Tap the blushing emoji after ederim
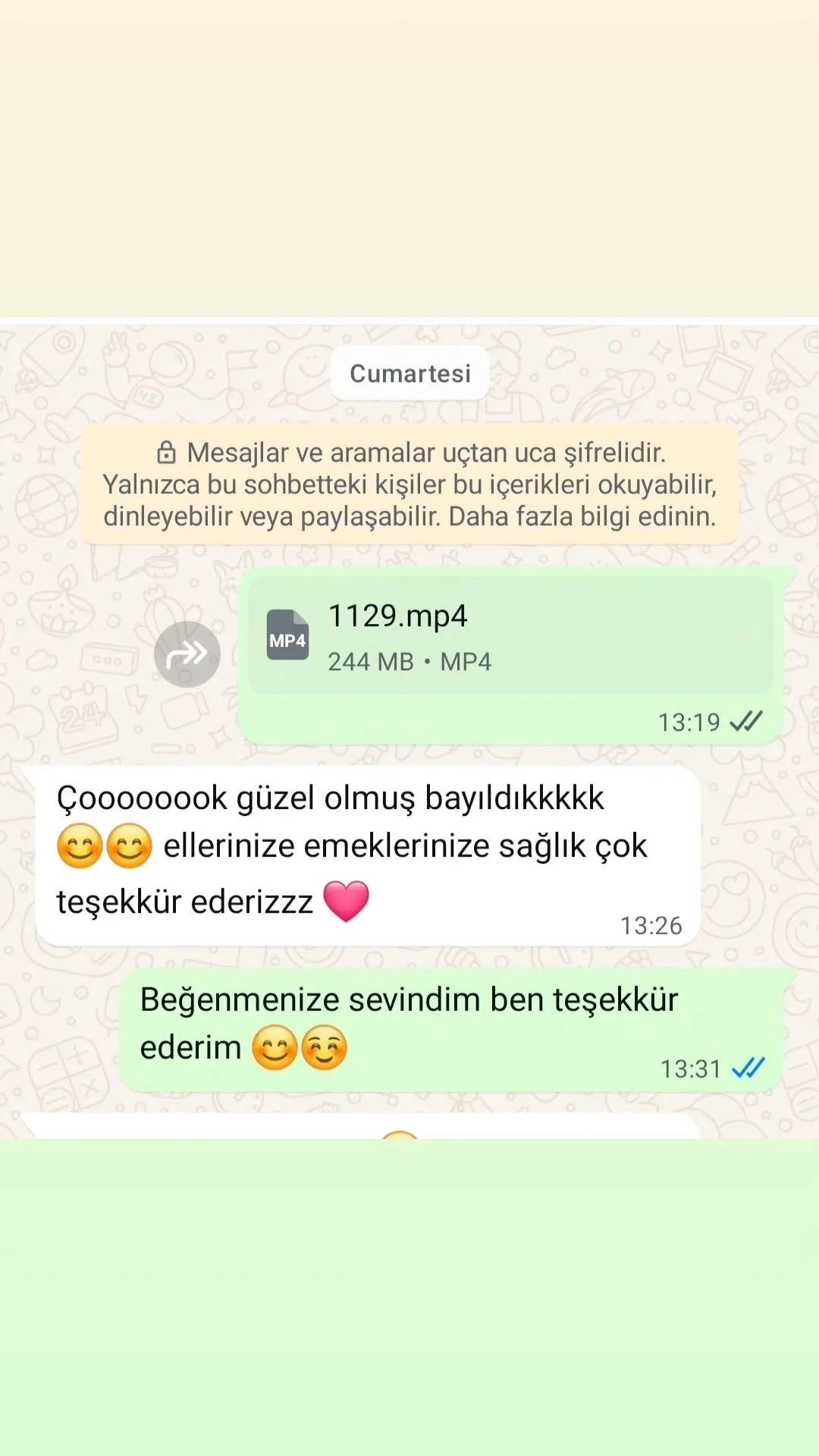 coord(323,1046)
